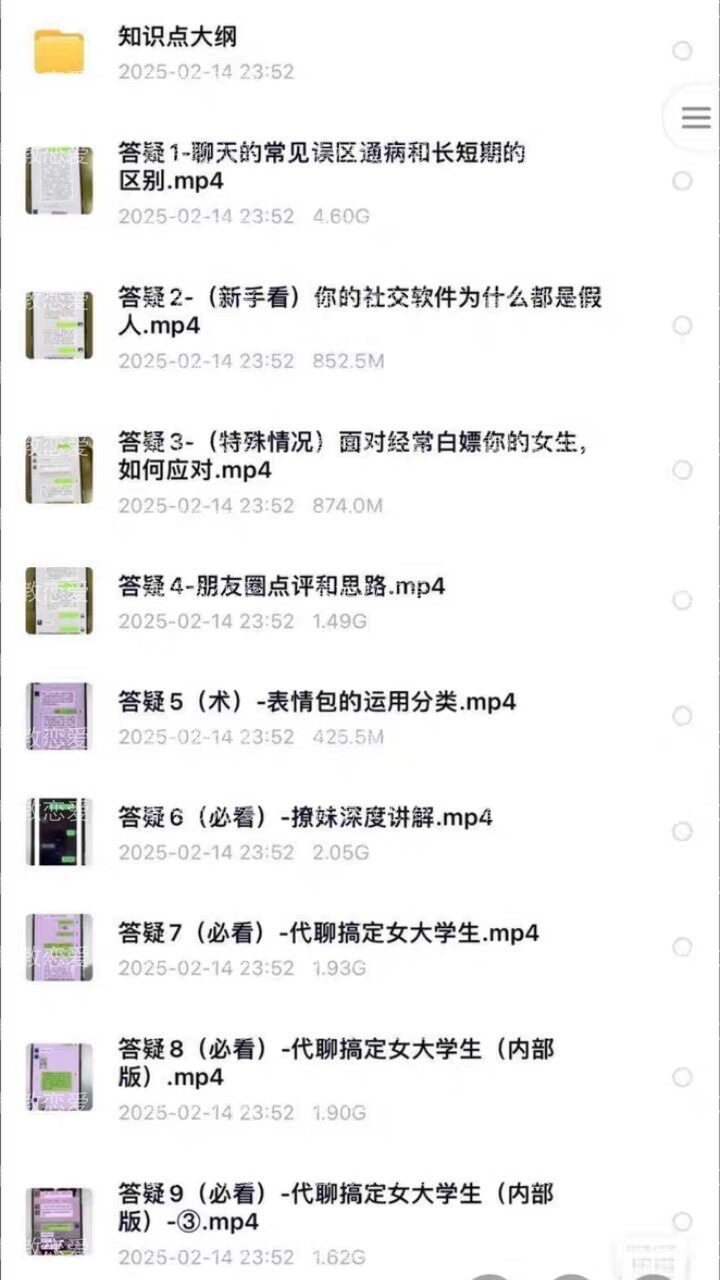Select the 知识点大纲 folder checkbox
The image size is (720, 1280).
pos(682,51)
